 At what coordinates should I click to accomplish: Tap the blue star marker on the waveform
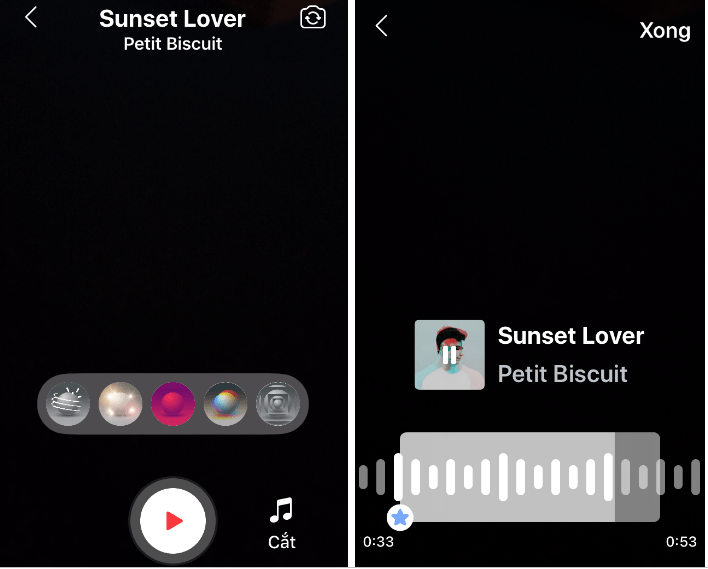(x=400, y=517)
